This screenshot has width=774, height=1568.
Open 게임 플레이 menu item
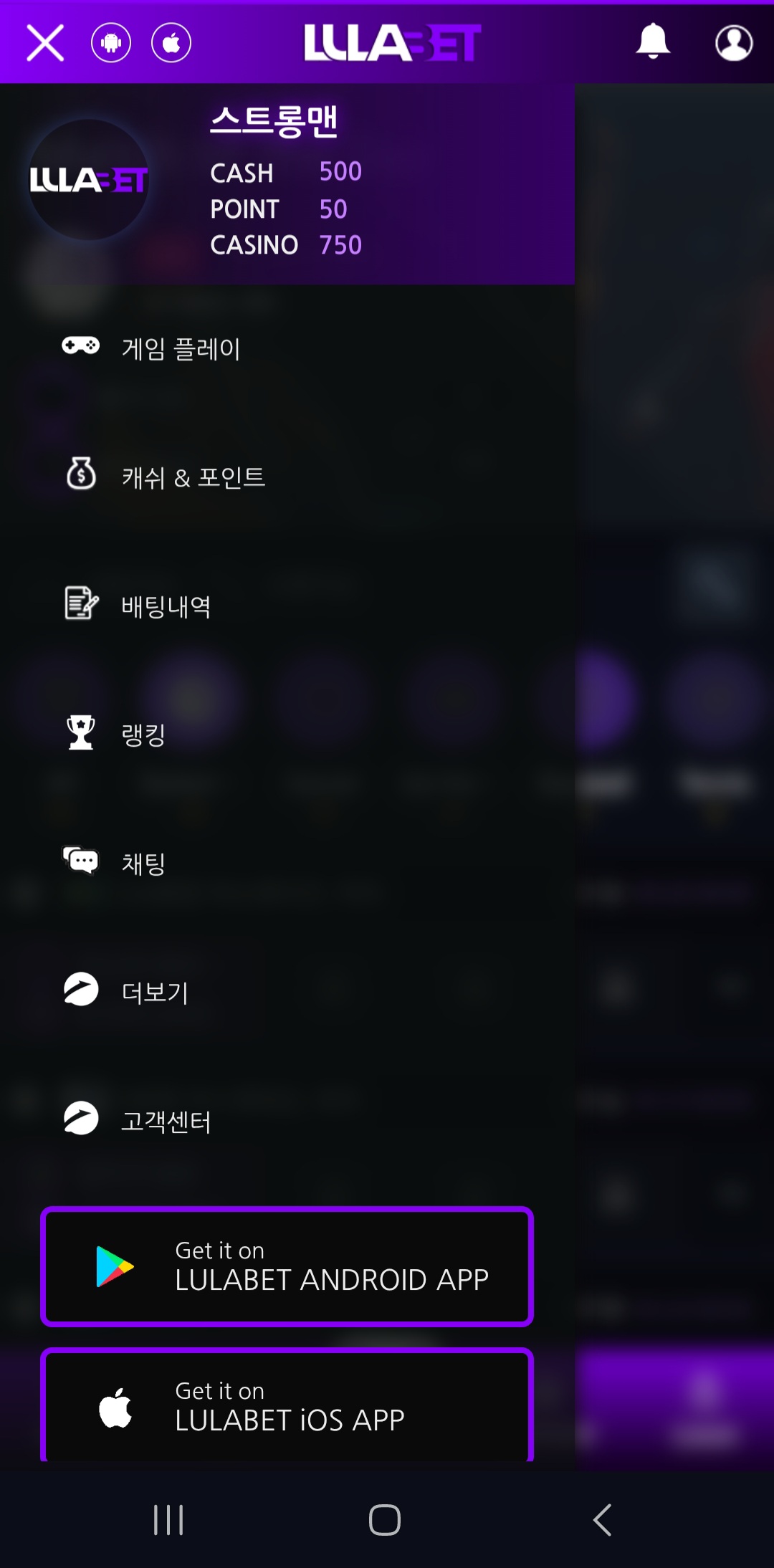point(181,349)
